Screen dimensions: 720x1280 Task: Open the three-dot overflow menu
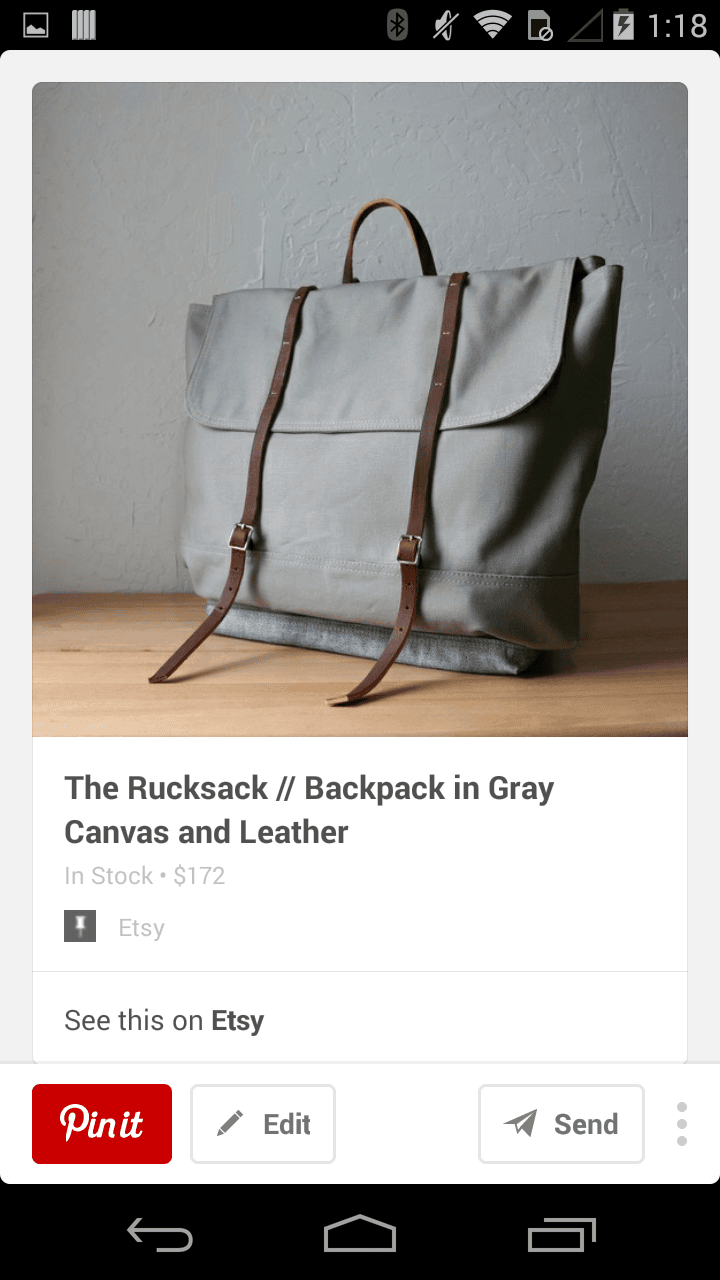pos(682,1124)
